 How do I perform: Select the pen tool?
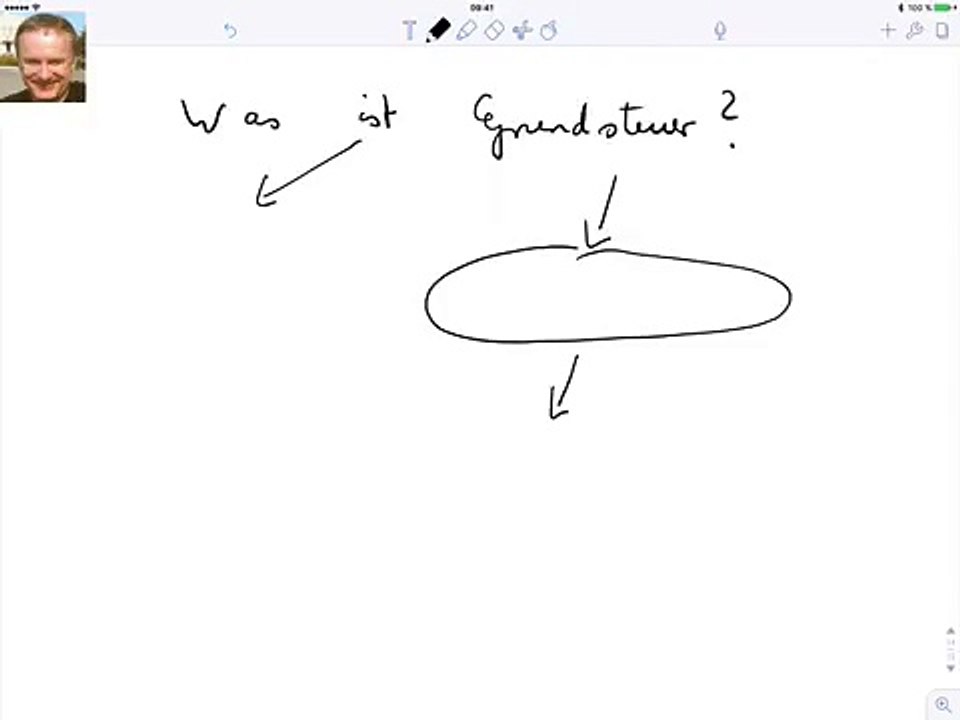[438, 31]
